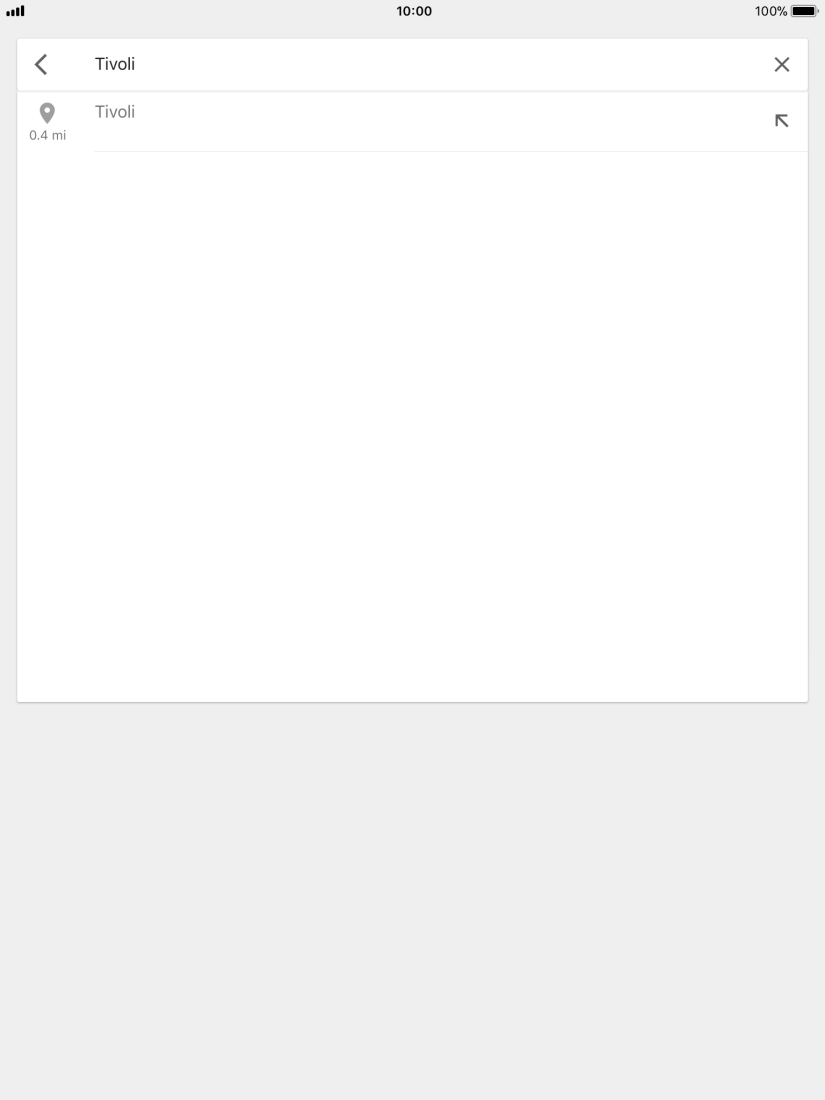Clear the Tivoli search text
The width and height of the screenshot is (825, 1100).
pyautogui.click(x=781, y=65)
